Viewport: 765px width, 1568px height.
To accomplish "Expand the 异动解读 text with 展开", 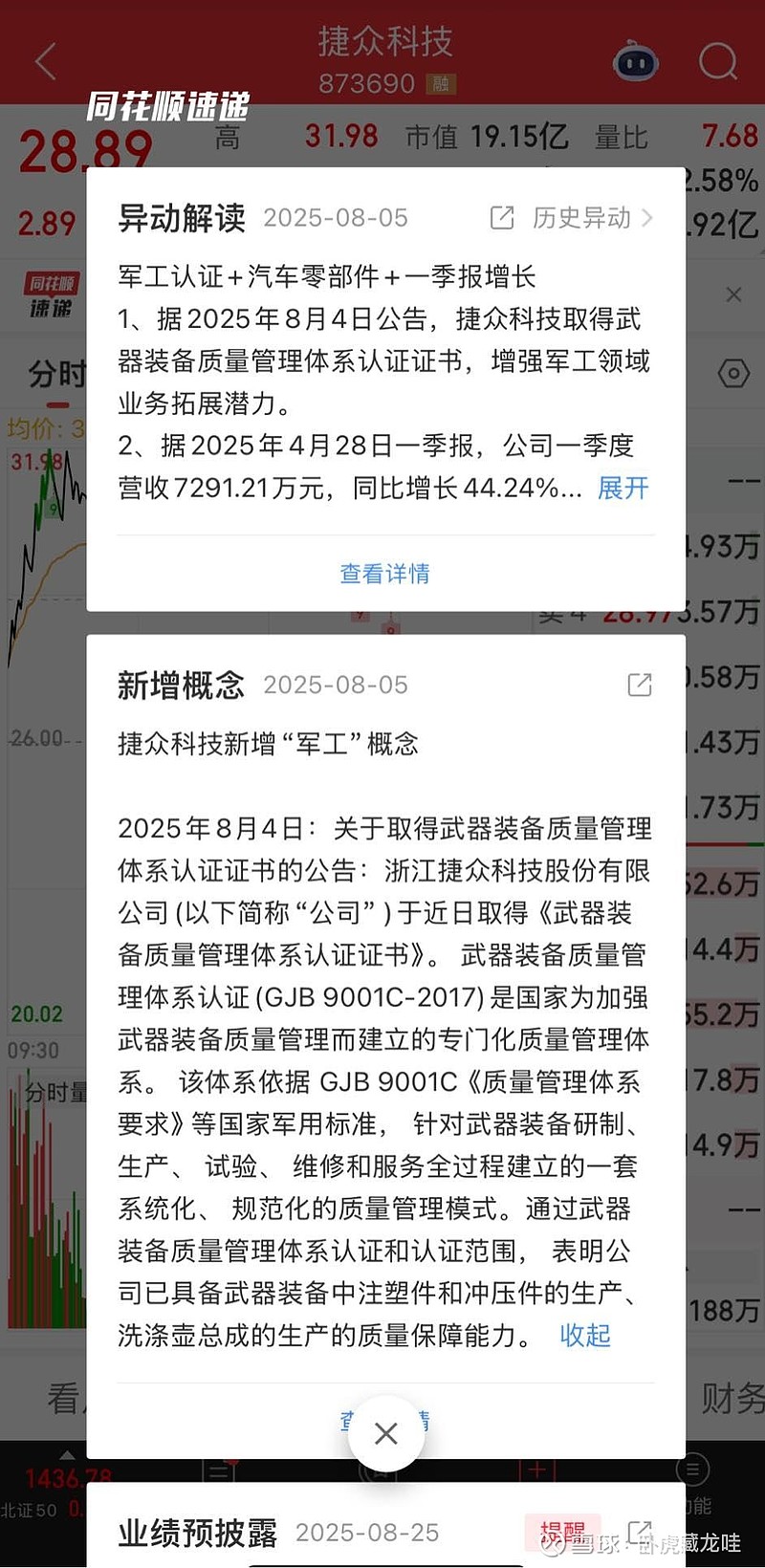I will (623, 489).
